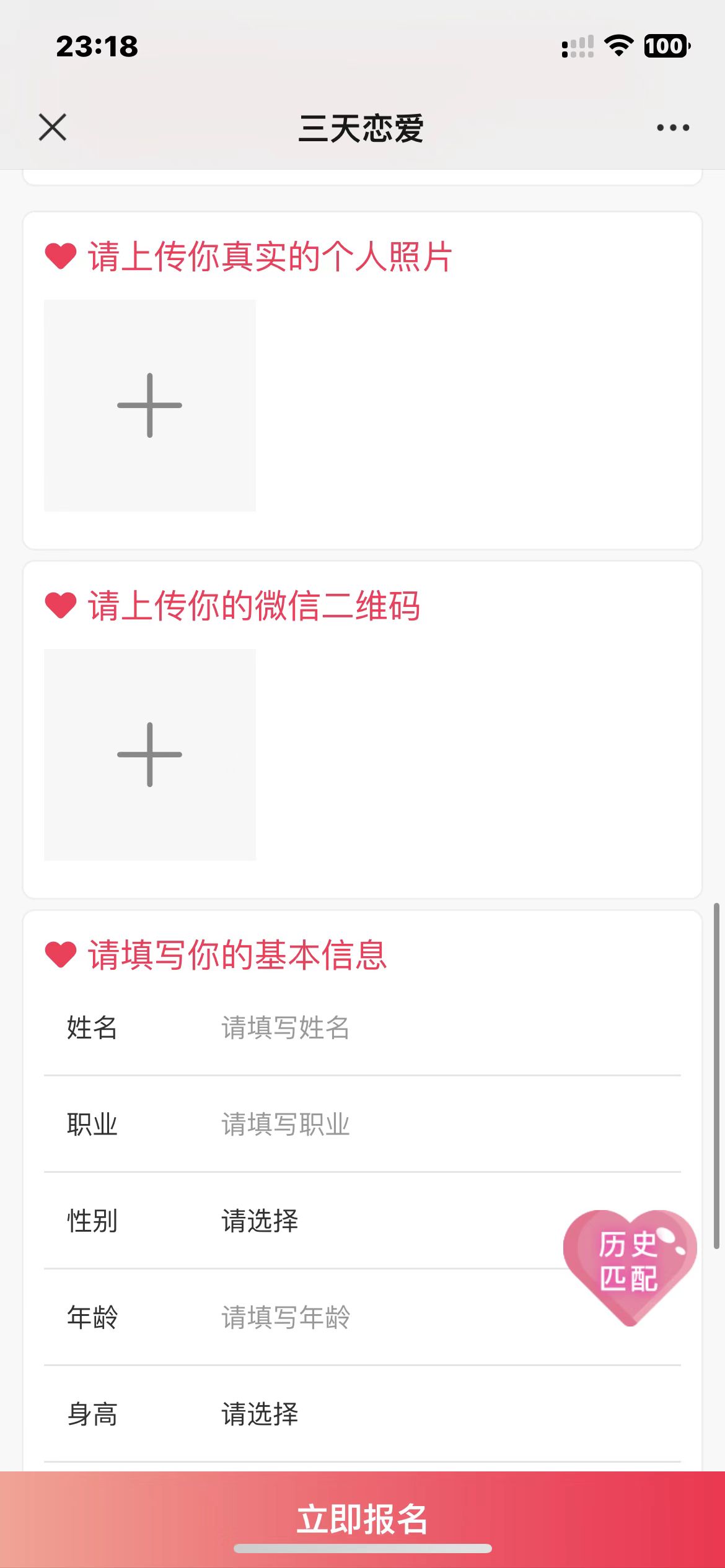Viewport: 725px width, 1568px height.
Task: Select the 年龄 age input field
Action: 372,1318
